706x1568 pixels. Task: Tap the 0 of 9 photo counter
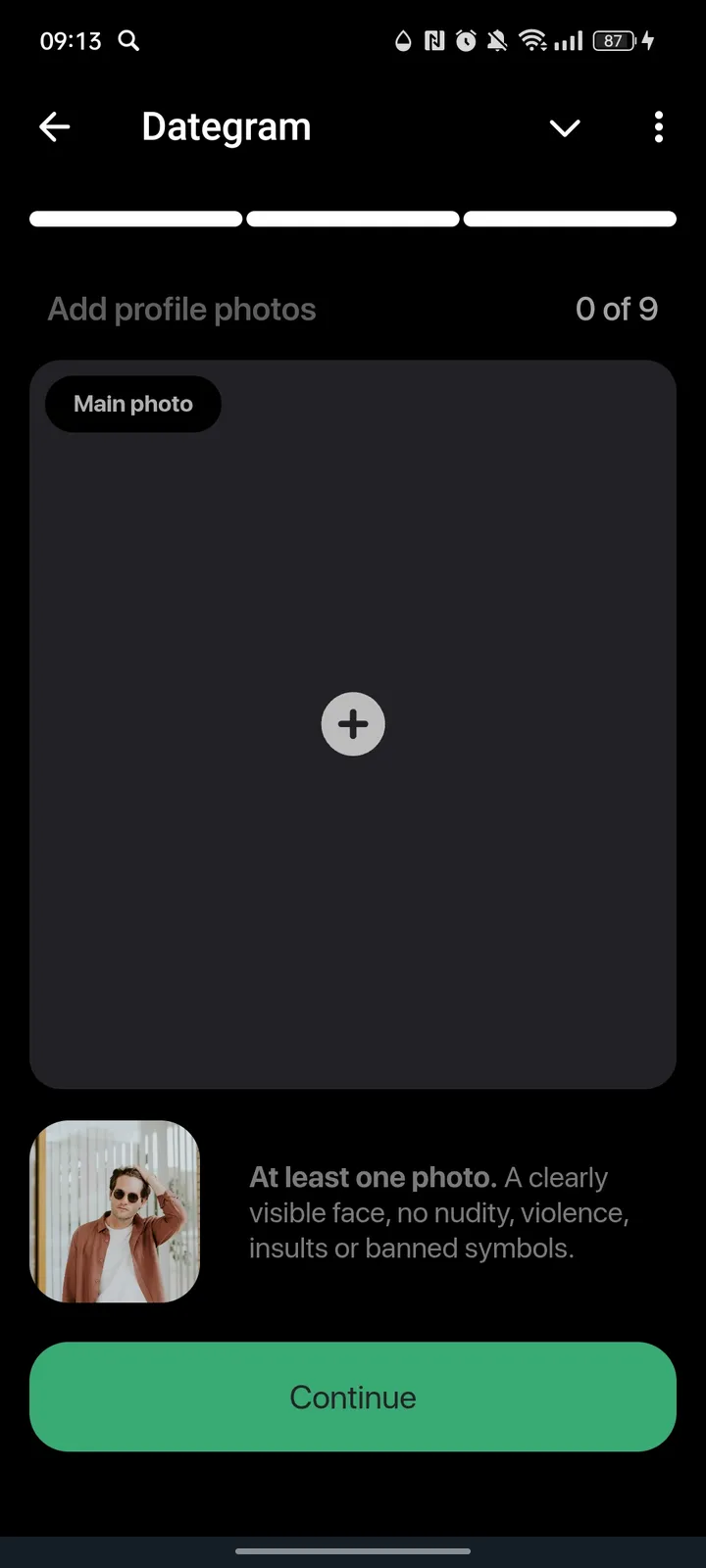coord(617,309)
